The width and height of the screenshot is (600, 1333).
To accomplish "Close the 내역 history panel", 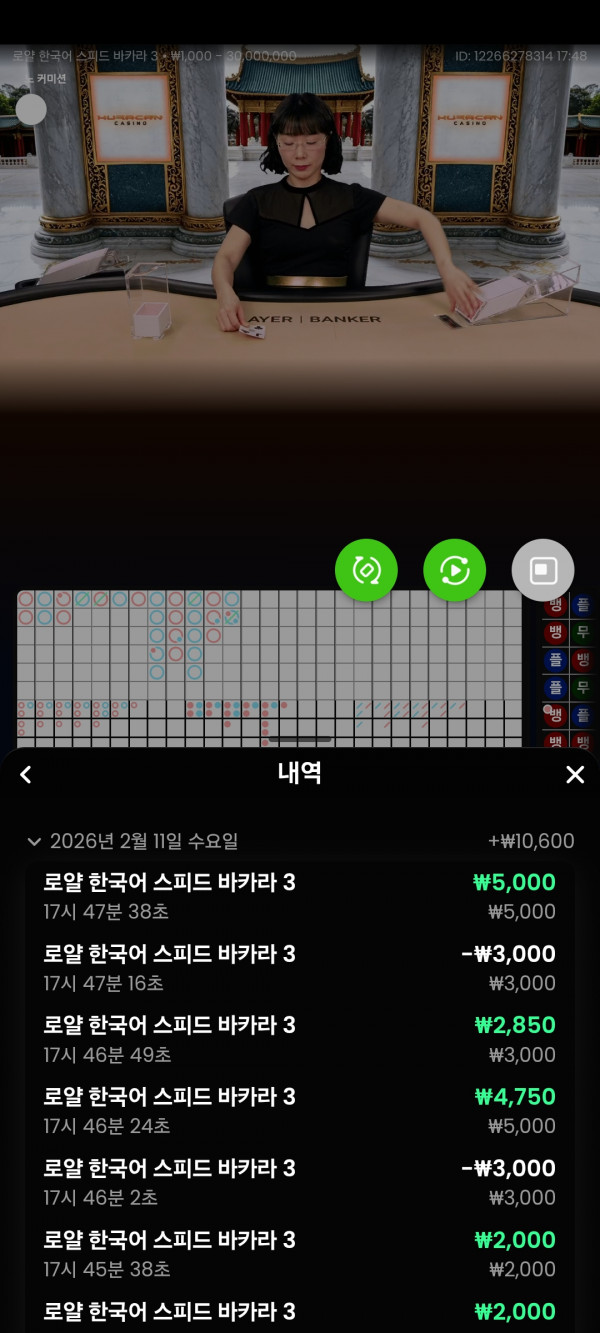I will point(575,775).
